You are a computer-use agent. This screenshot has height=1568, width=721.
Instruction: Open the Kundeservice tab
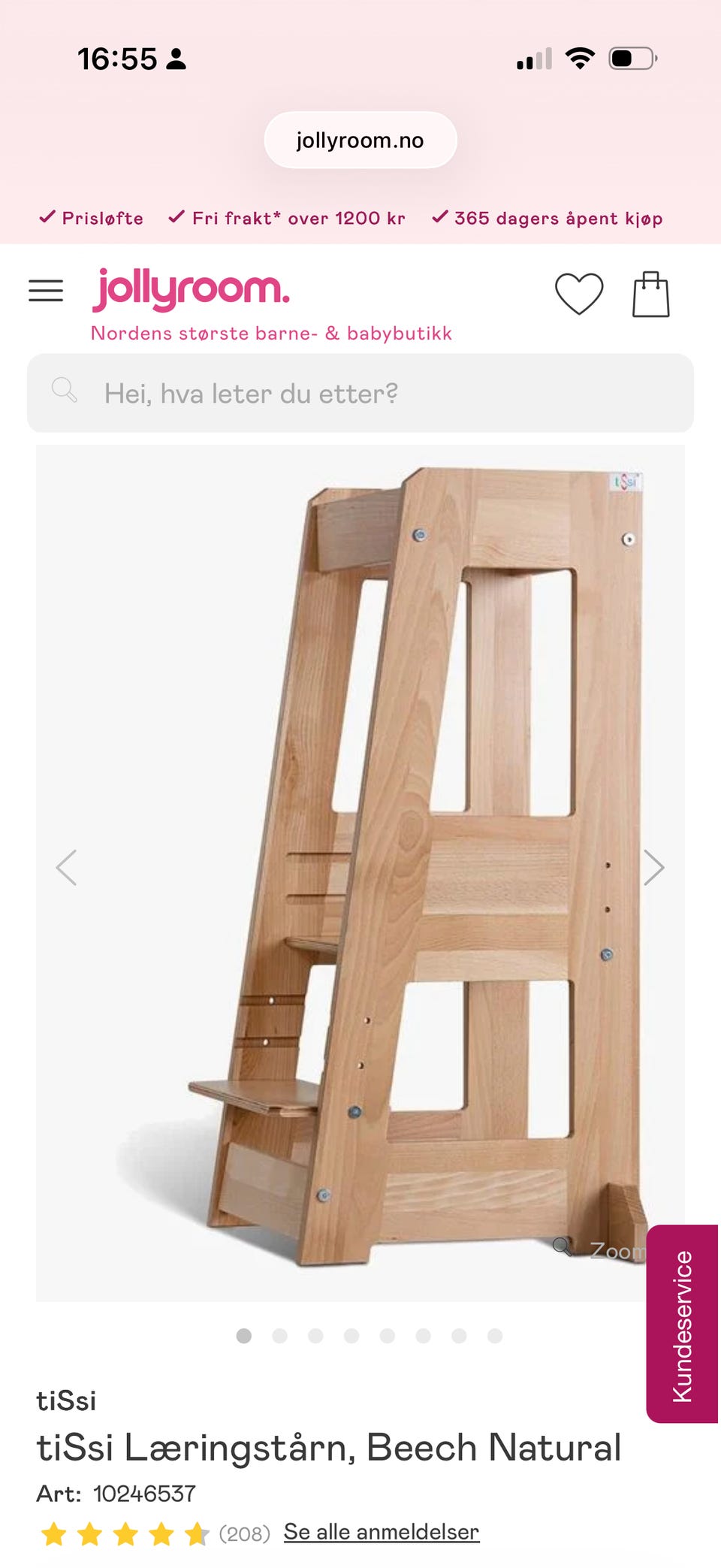point(682,1324)
